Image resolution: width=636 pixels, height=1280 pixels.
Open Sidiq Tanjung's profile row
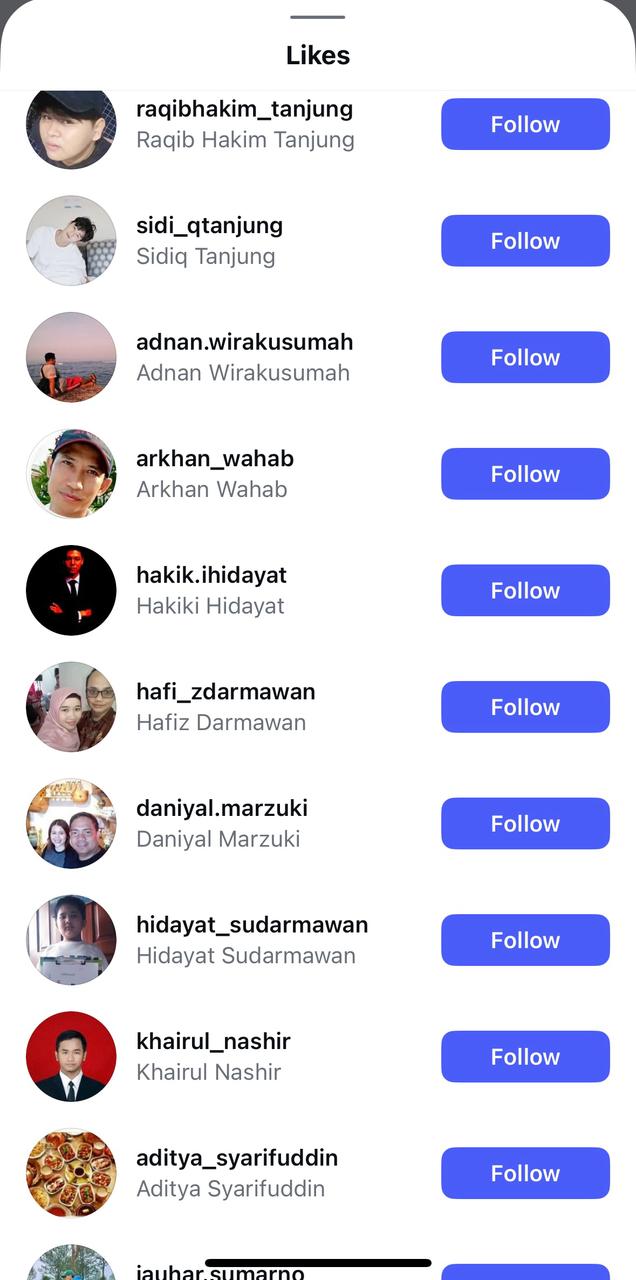click(x=209, y=241)
